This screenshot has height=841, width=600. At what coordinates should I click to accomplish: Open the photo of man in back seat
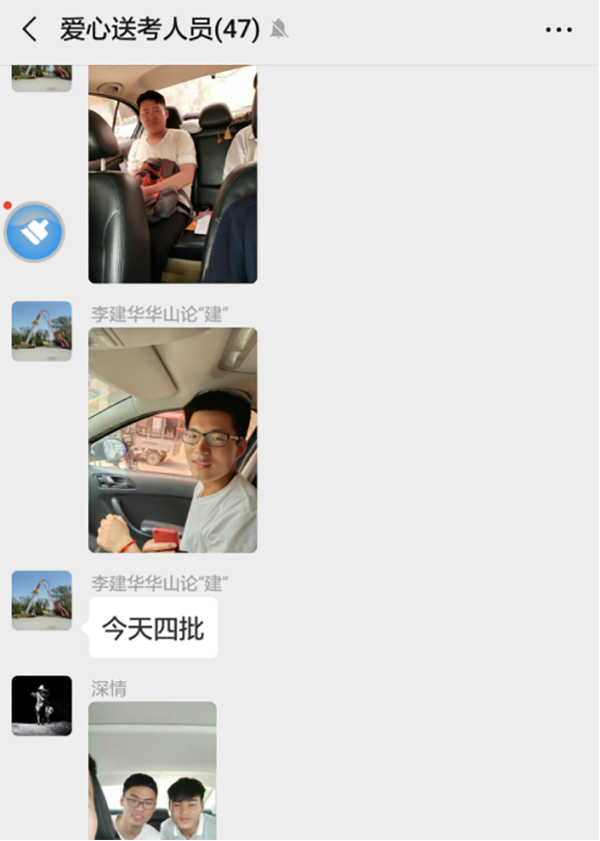[x=172, y=175]
